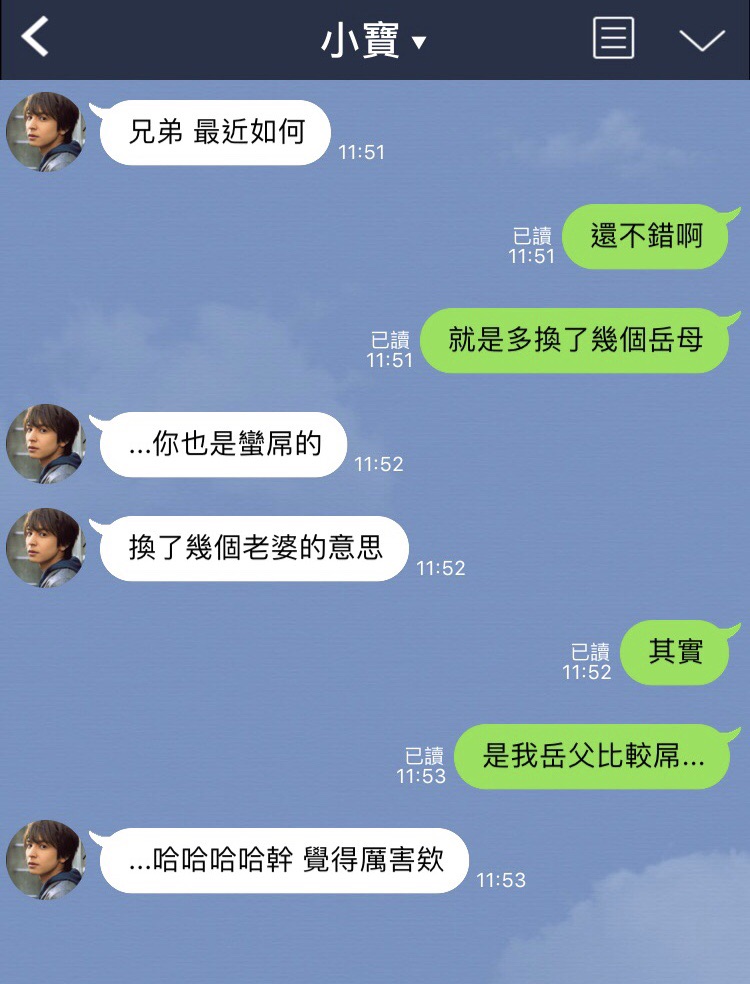Open the chat options chevron menu
The height and width of the screenshot is (984, 750).
(x=701, y=39)
